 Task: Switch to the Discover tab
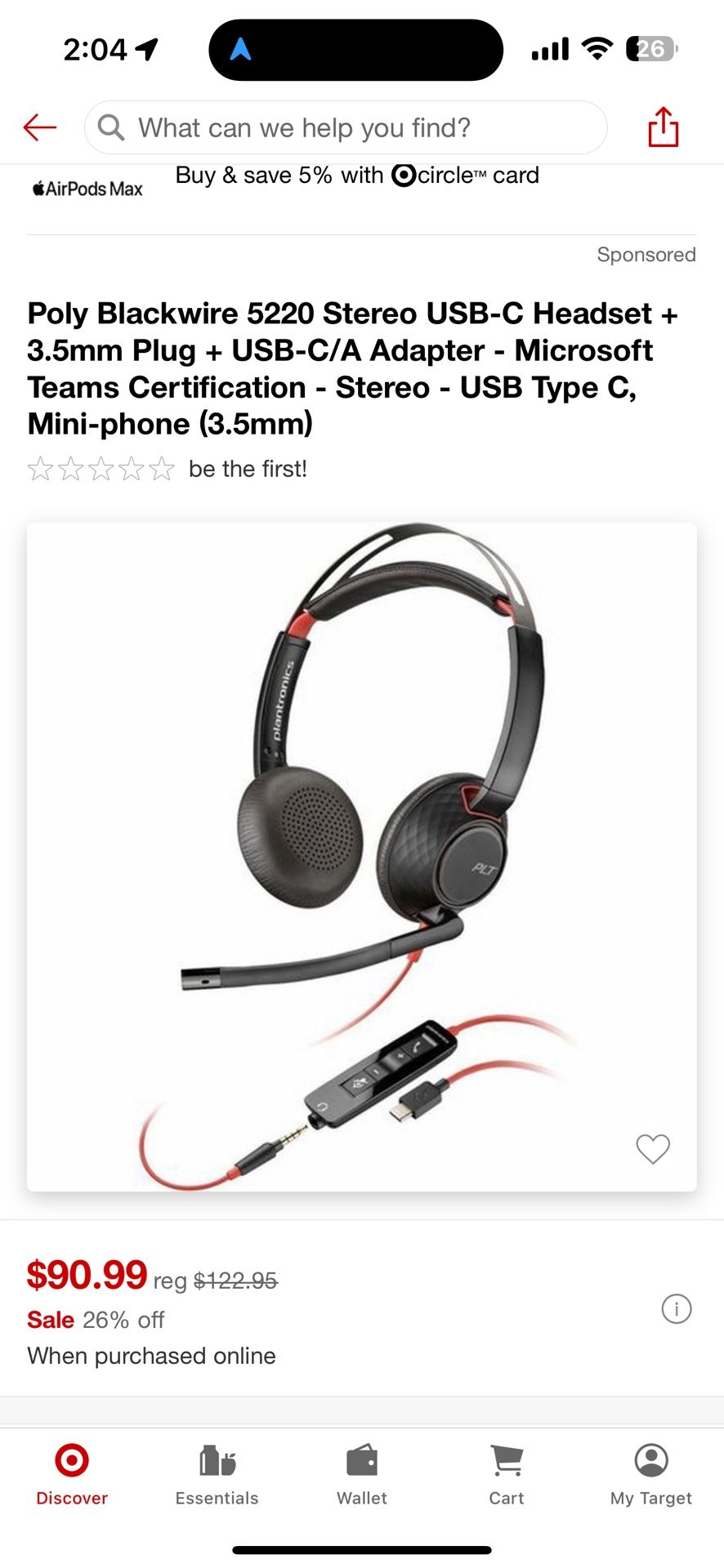(x=72, y=1475)
